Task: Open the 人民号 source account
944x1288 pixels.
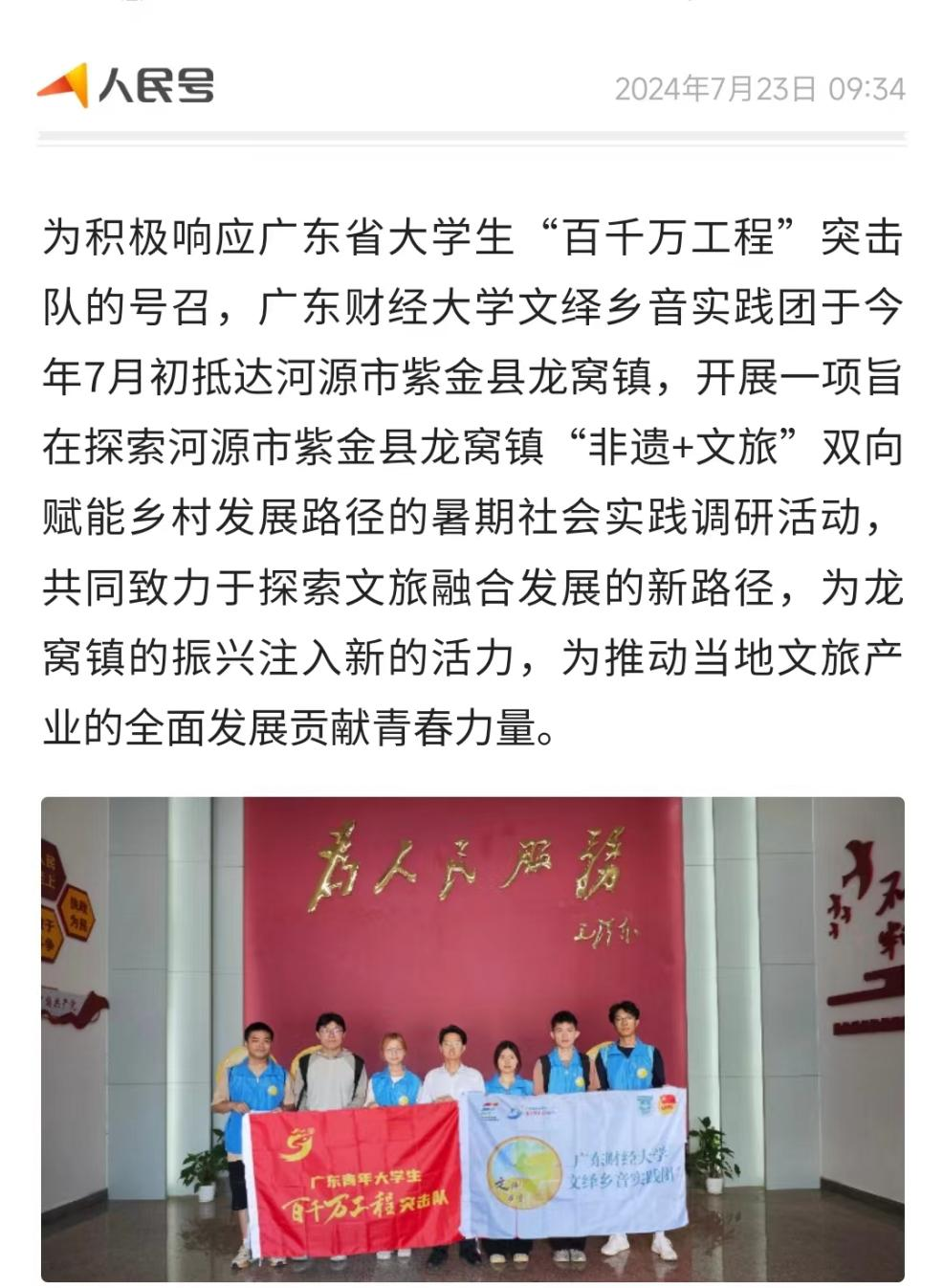Action: point(126,87)
